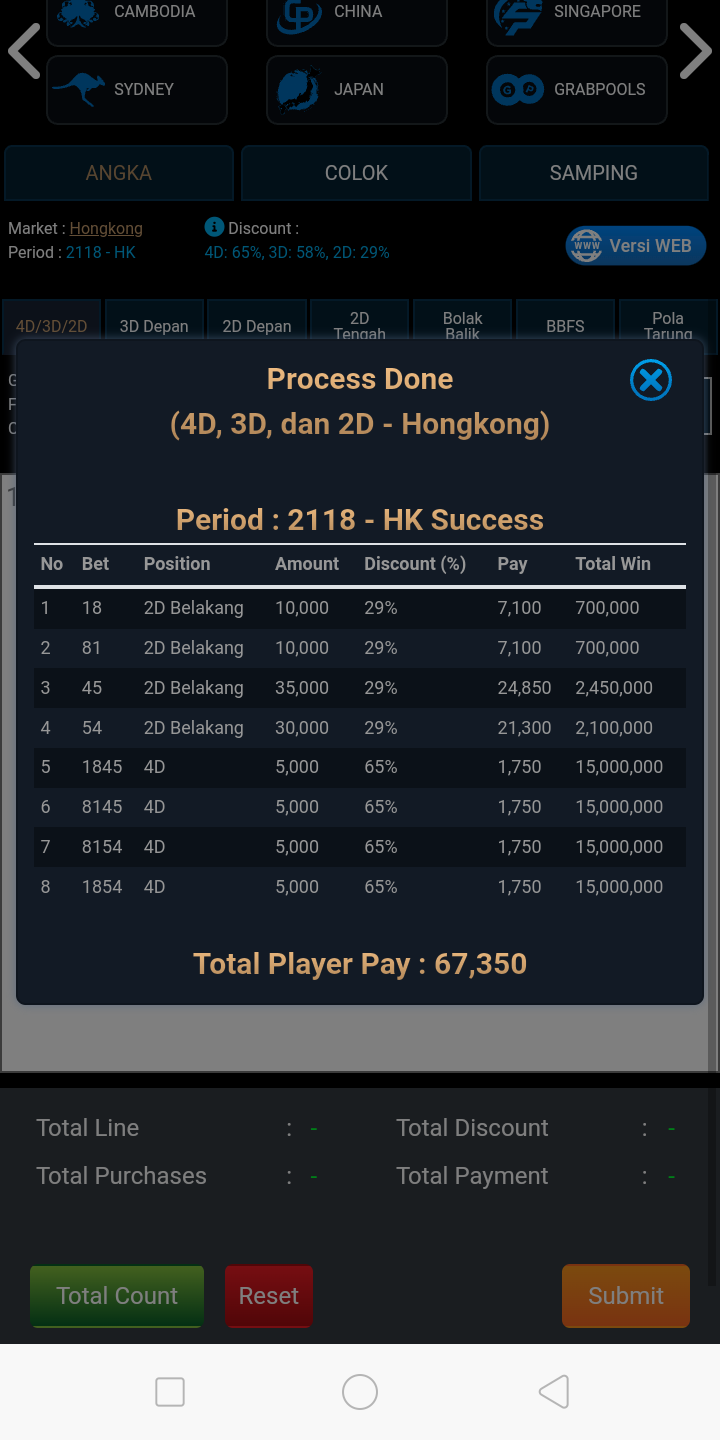The image size is (720, 1440).
Task: Go to previous markets with left arrow
Action: (x=24, y=52)
